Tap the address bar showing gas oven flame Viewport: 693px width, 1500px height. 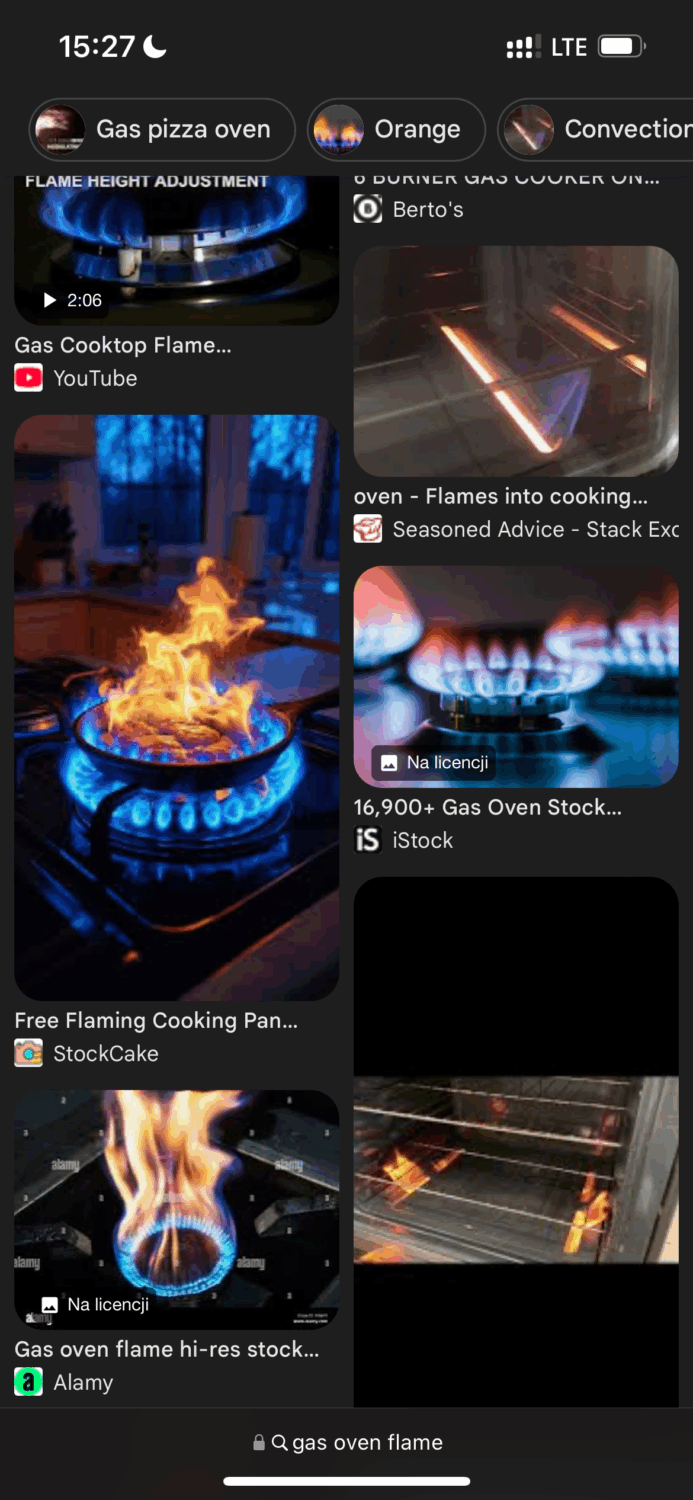(347, 1442)
